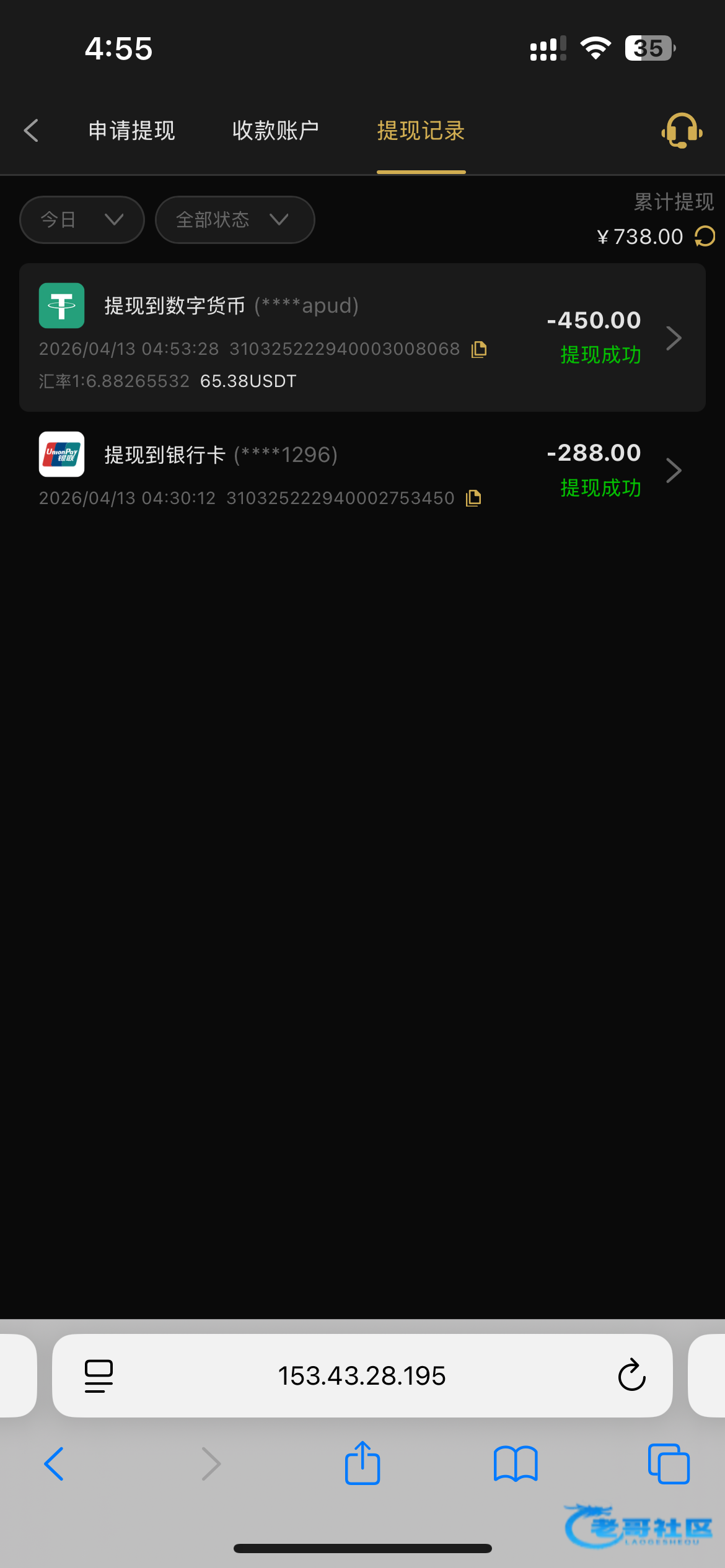Go back using the top-left arrow
725x1568 pixels.
[x=31, y=131]
